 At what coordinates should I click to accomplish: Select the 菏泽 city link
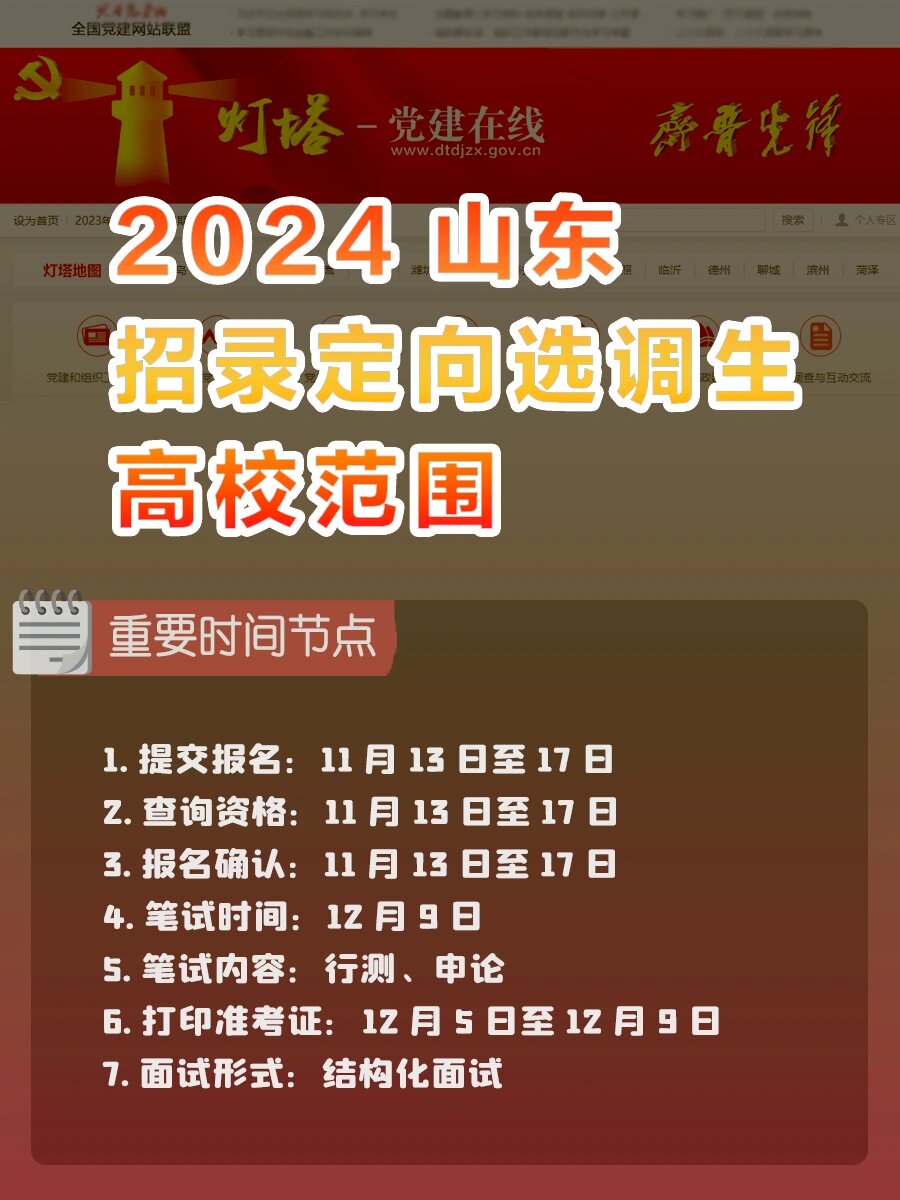coord(868,269)
